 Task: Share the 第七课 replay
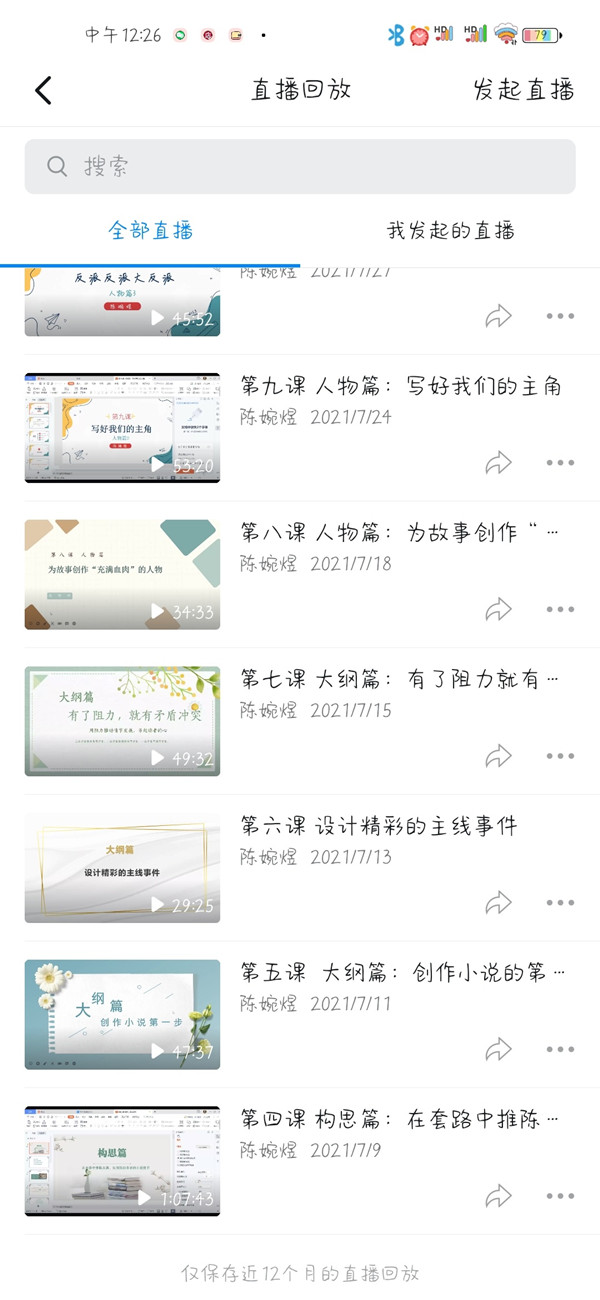[498, 756]
